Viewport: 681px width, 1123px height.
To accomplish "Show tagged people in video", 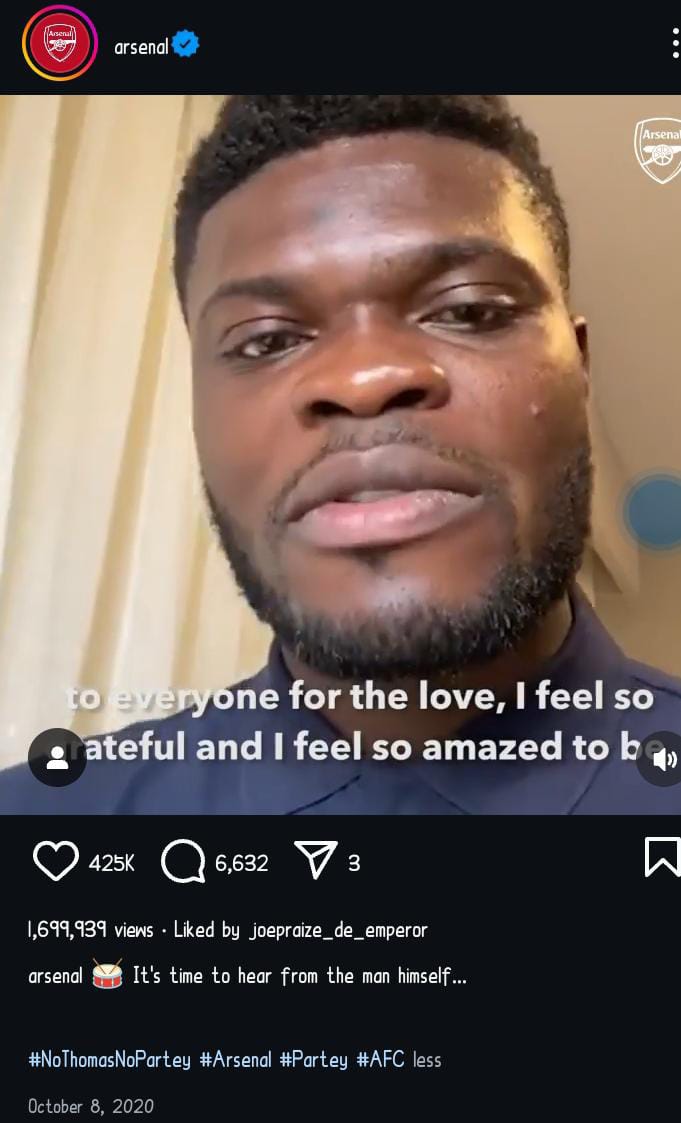I will pyautogui.click(x=57, y=759).
